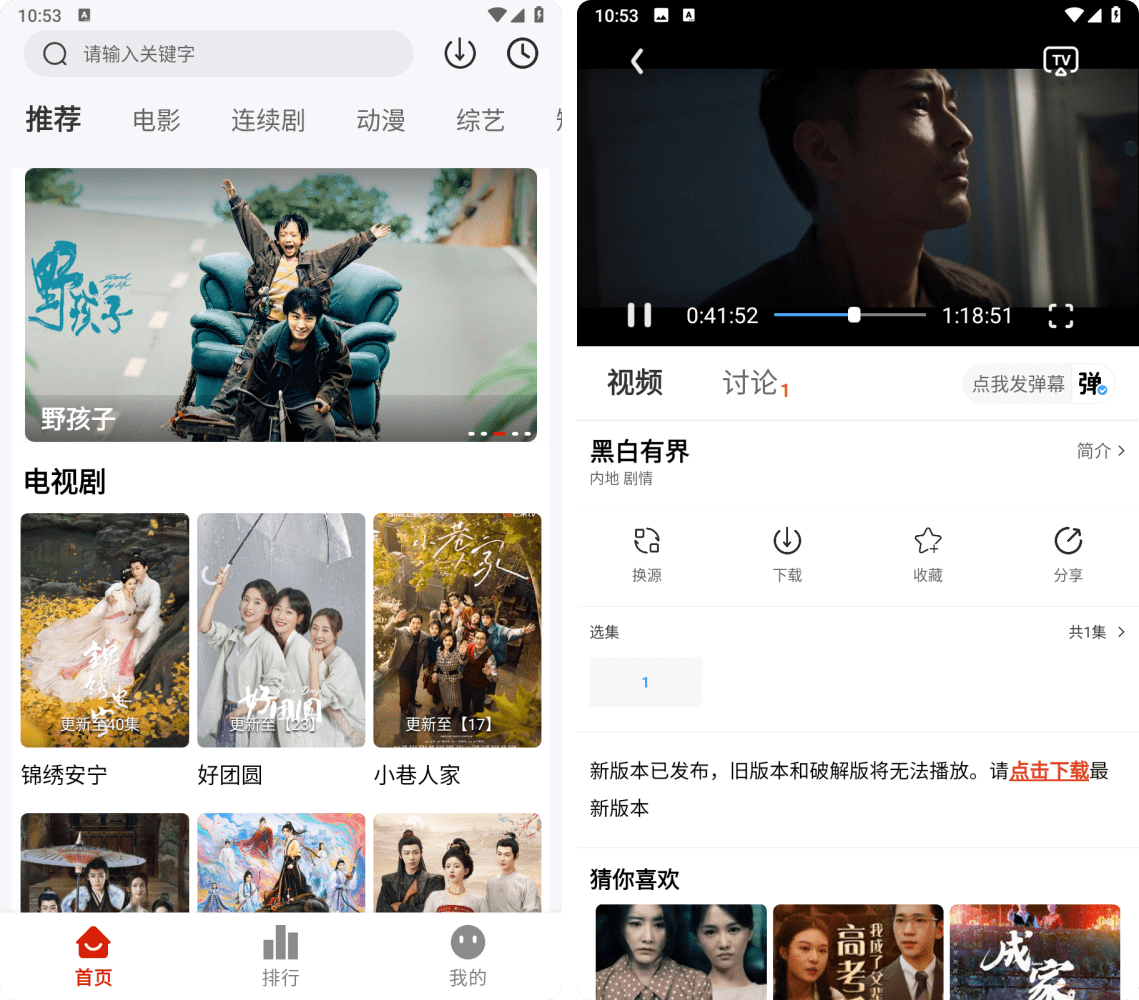
Task: Switch to the 电影 tab
Action: click(157, 121)
